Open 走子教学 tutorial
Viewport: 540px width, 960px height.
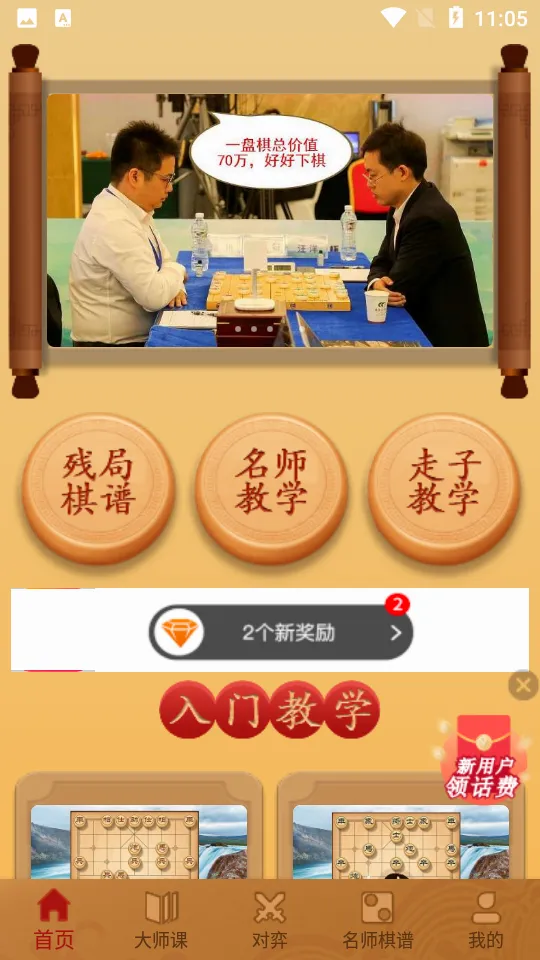(444, 489)
